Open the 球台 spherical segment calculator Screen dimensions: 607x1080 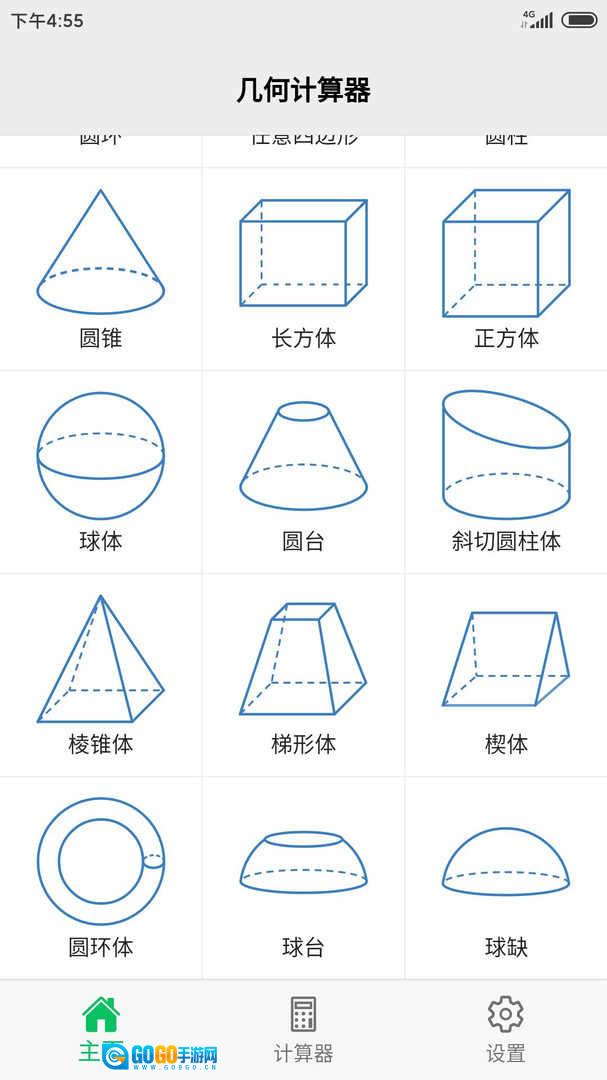point(304,878)
